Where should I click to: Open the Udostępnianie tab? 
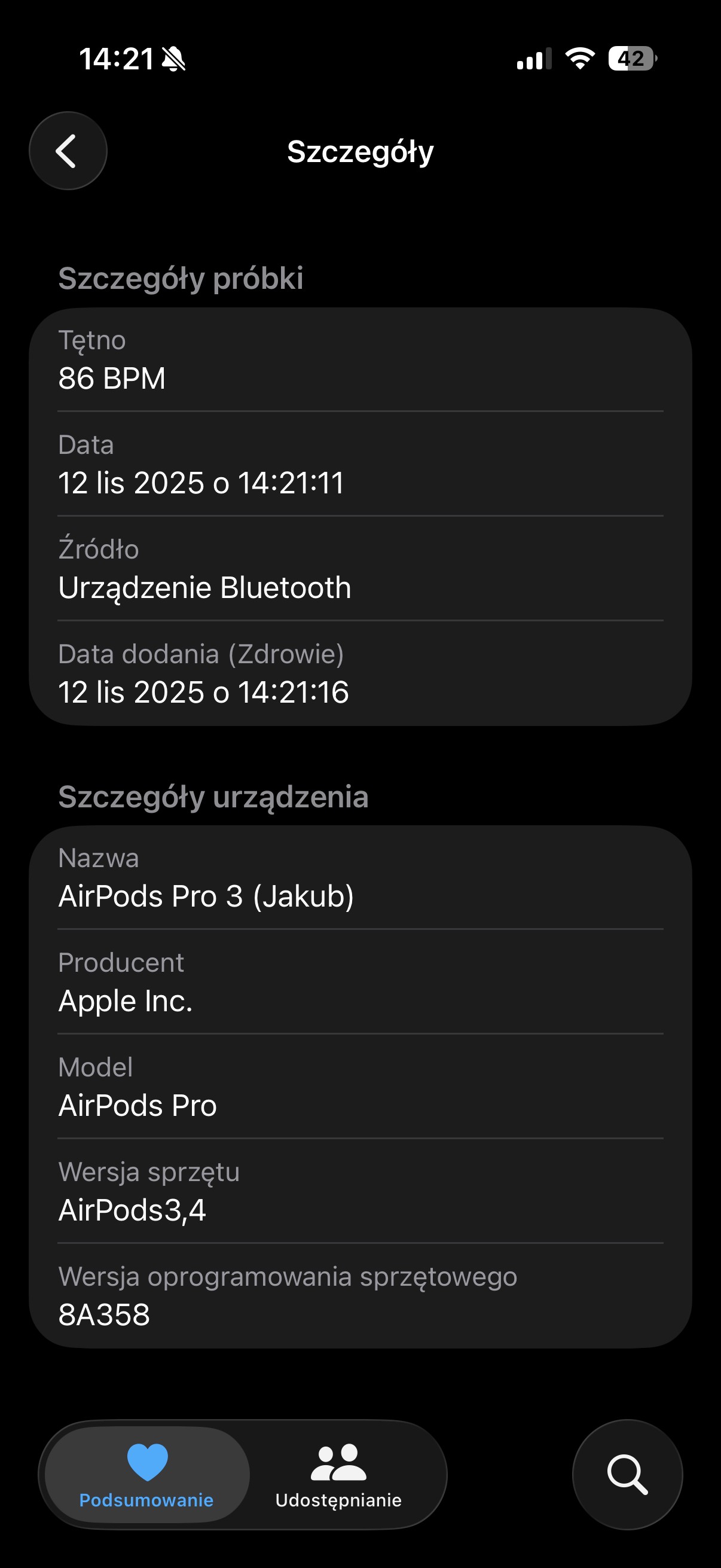(x=338, y=1474)
